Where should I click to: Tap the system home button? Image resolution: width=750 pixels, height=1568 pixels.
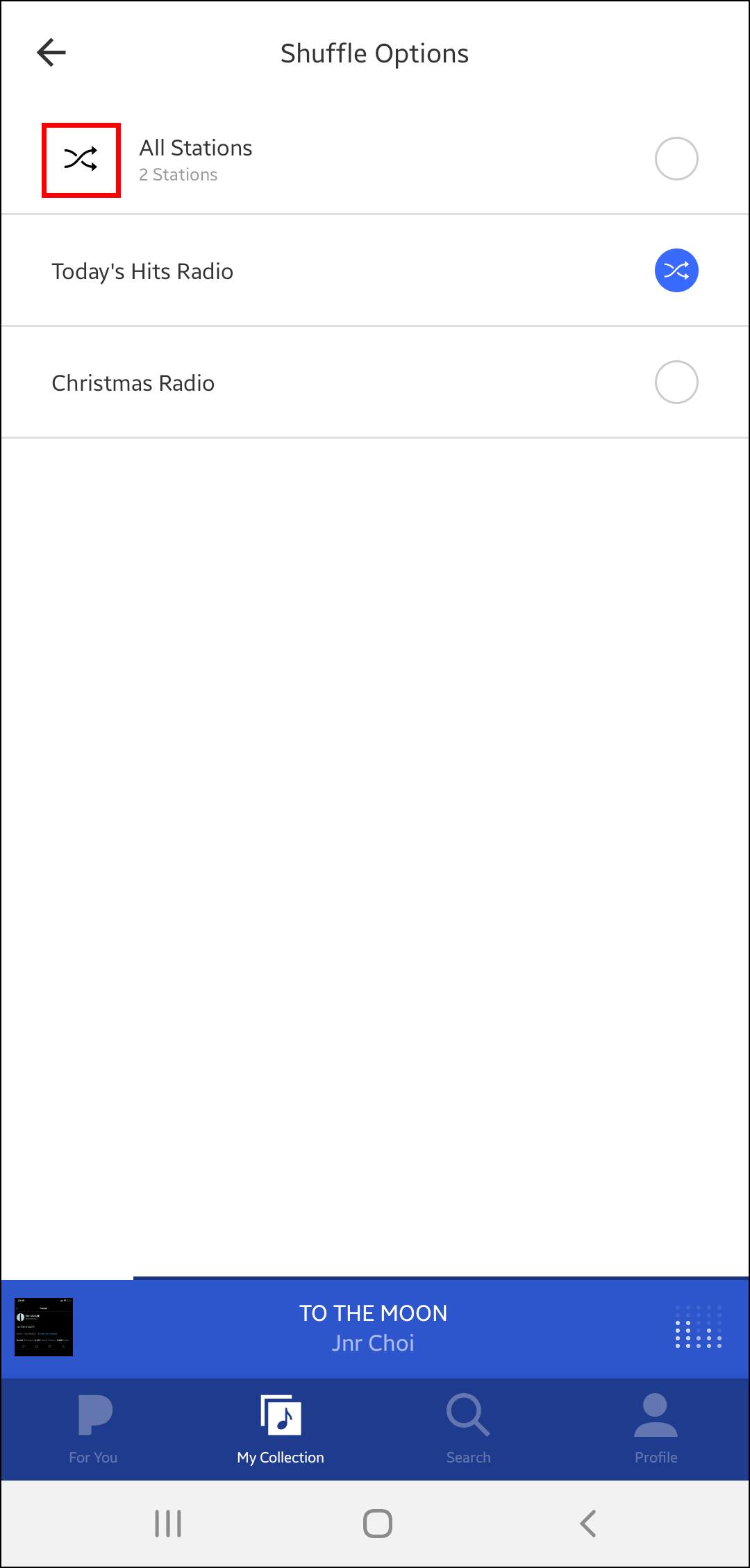(x=377, y=1524)
